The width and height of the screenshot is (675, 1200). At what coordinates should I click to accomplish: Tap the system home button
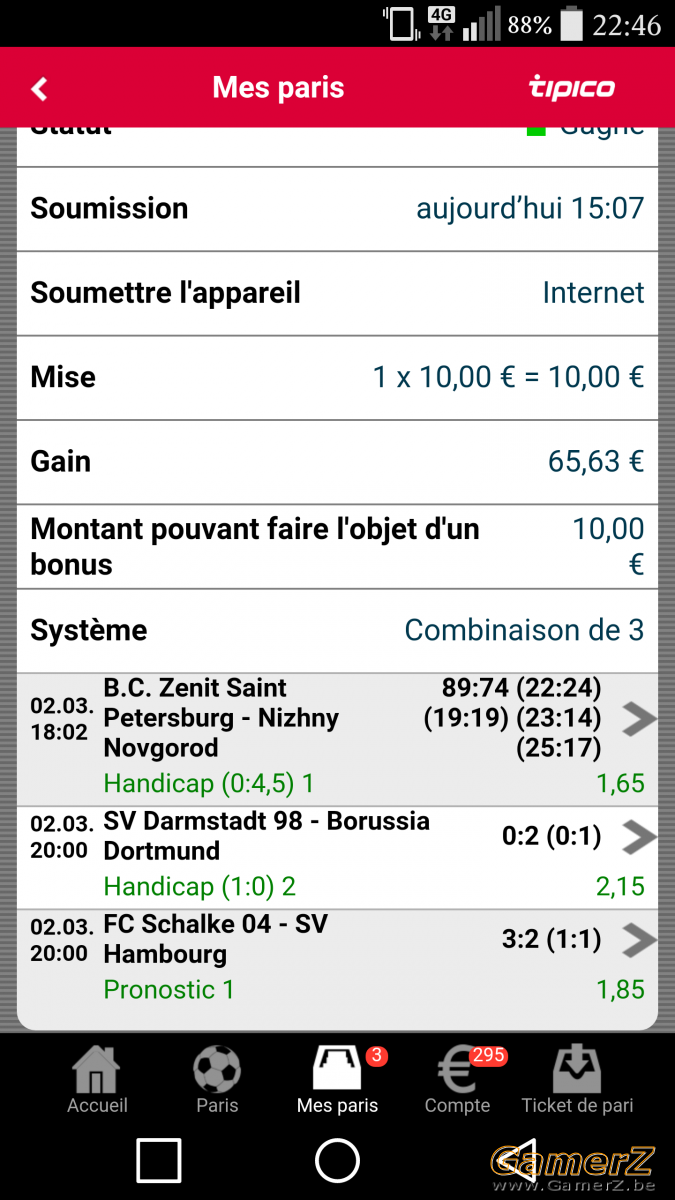tap(337, 1161)
